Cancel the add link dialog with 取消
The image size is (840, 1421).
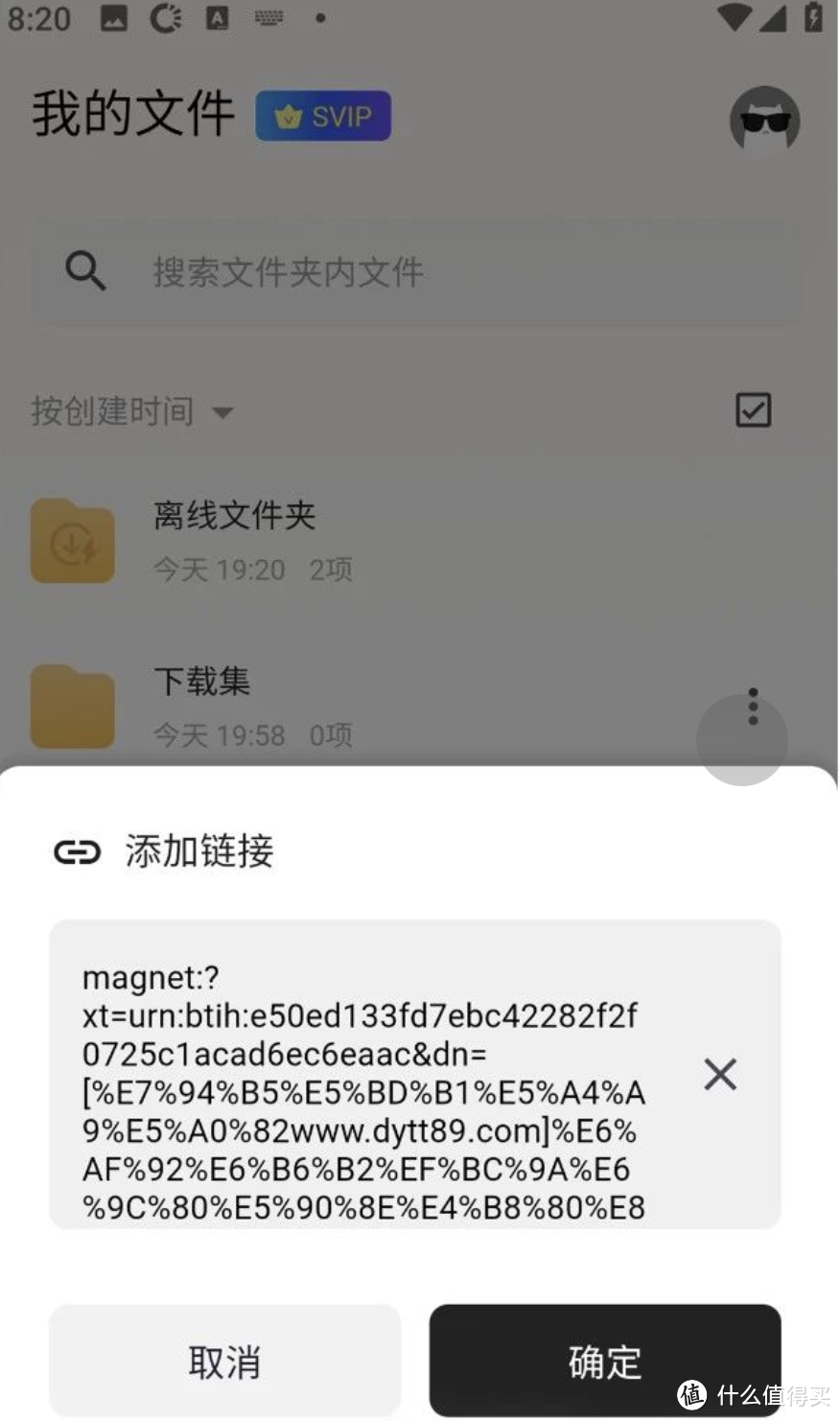pos(225,1360)
